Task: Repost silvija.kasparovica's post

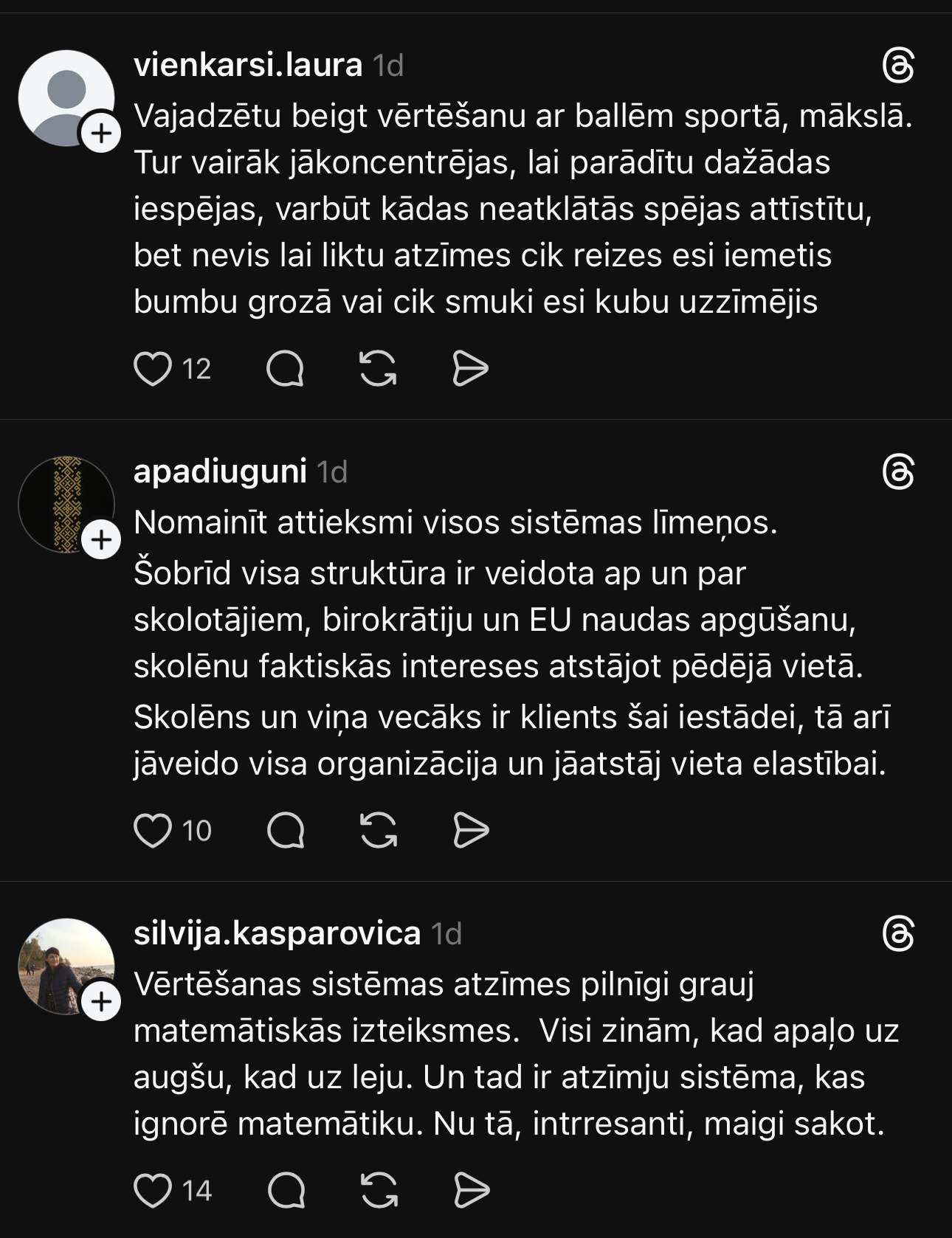Action: pos(378,1191)
